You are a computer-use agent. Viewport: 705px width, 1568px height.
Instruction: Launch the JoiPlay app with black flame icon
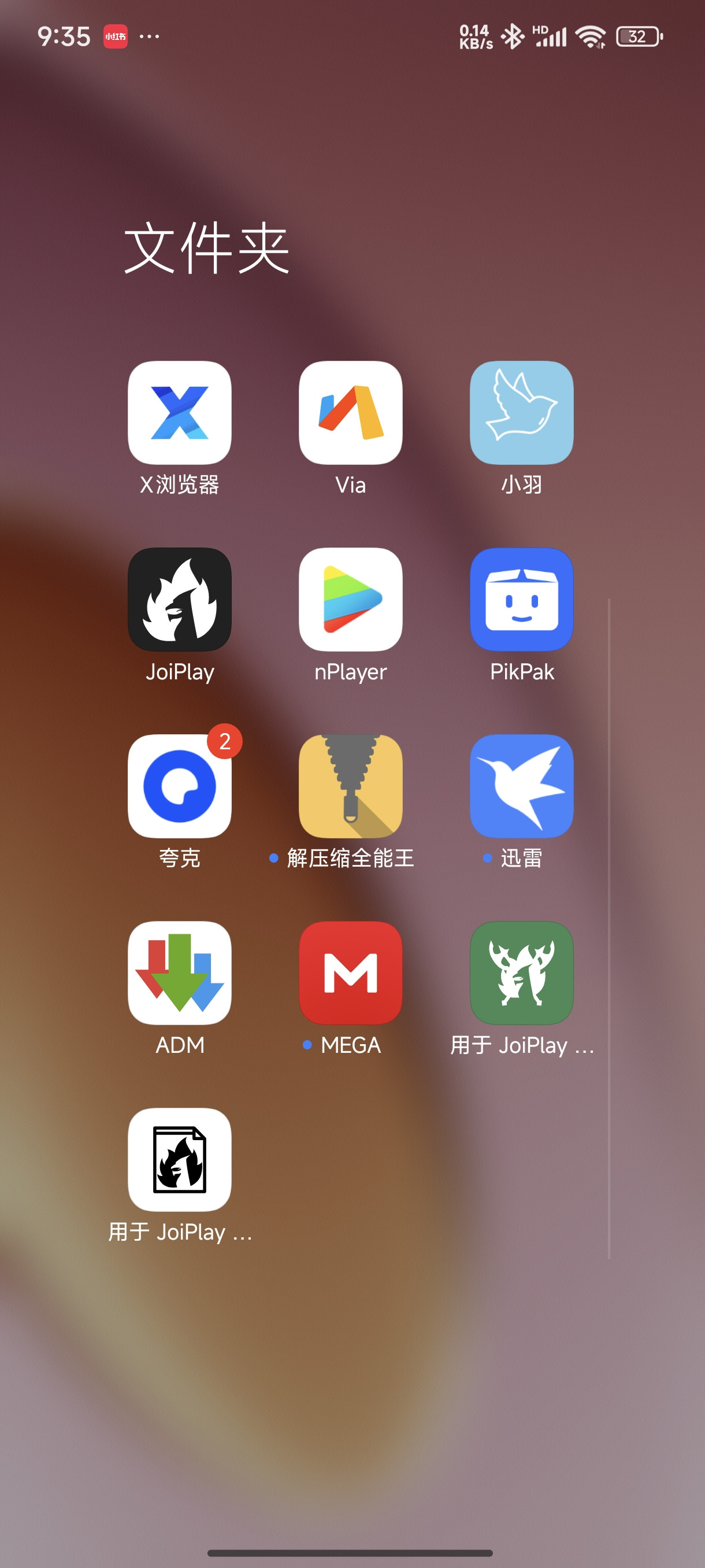tap(180, 599)
